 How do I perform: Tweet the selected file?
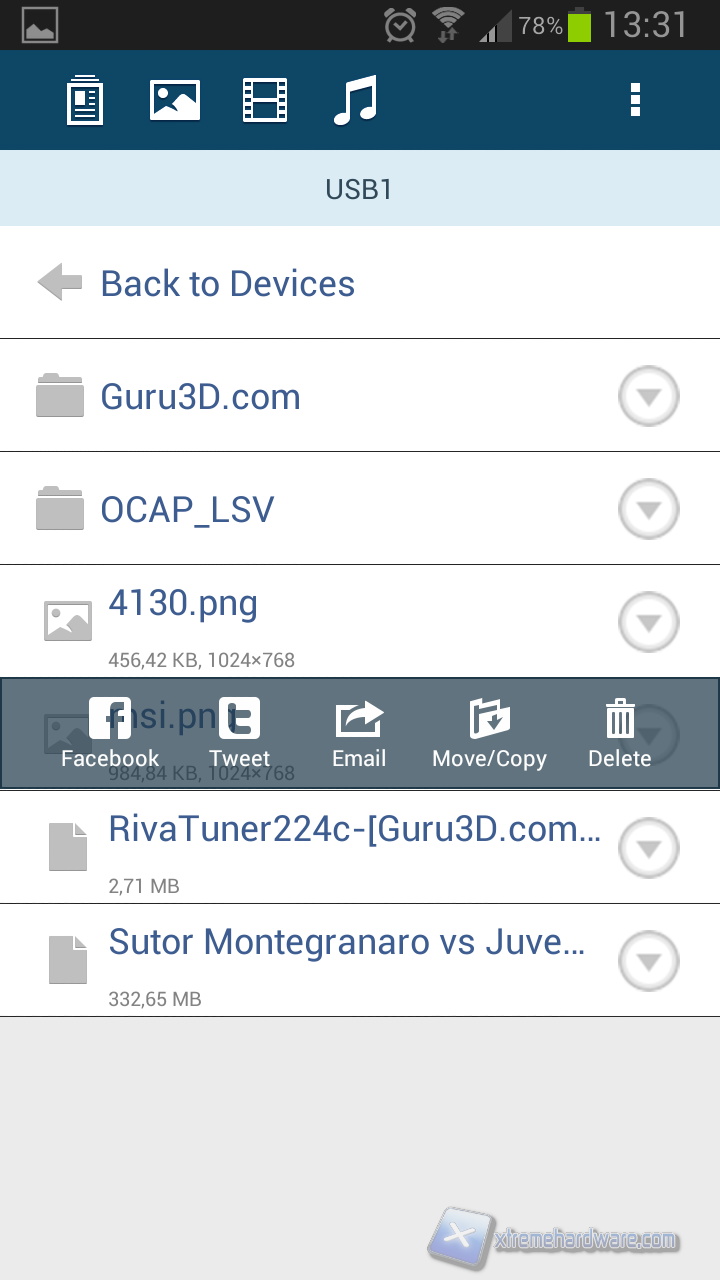tap(240, 734)
